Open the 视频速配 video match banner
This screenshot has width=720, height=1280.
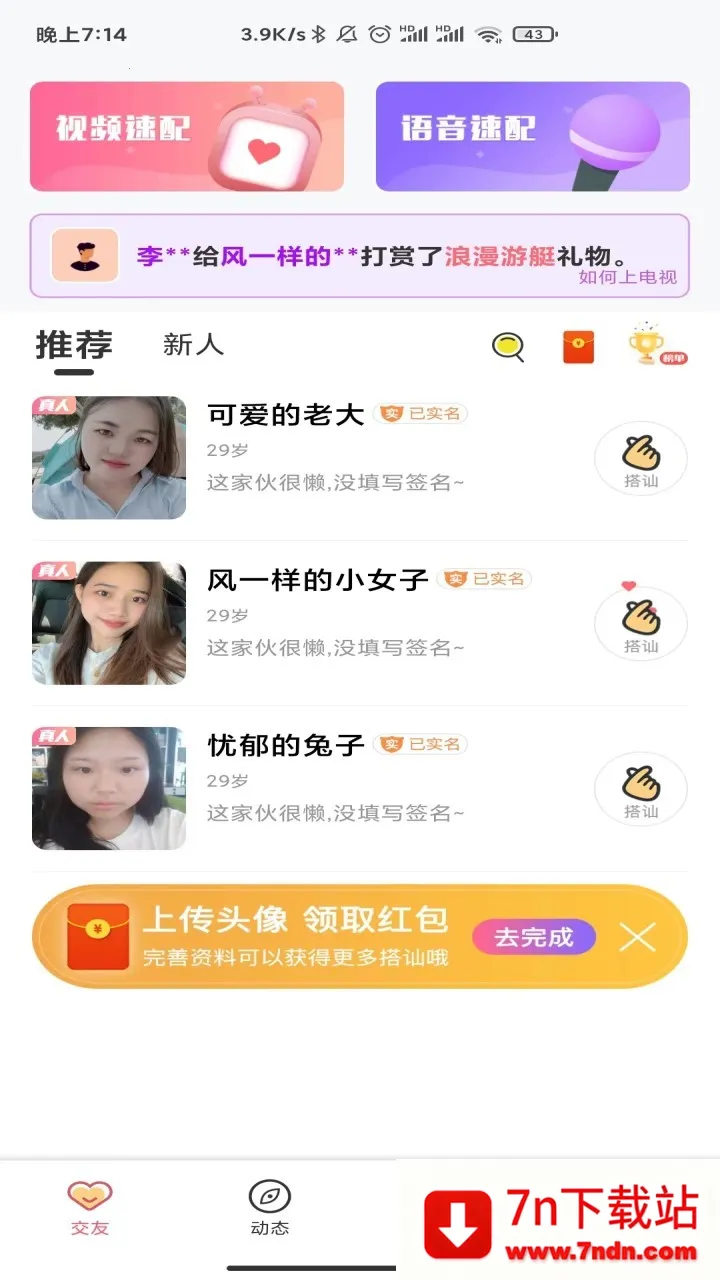(x=187, y=136)
